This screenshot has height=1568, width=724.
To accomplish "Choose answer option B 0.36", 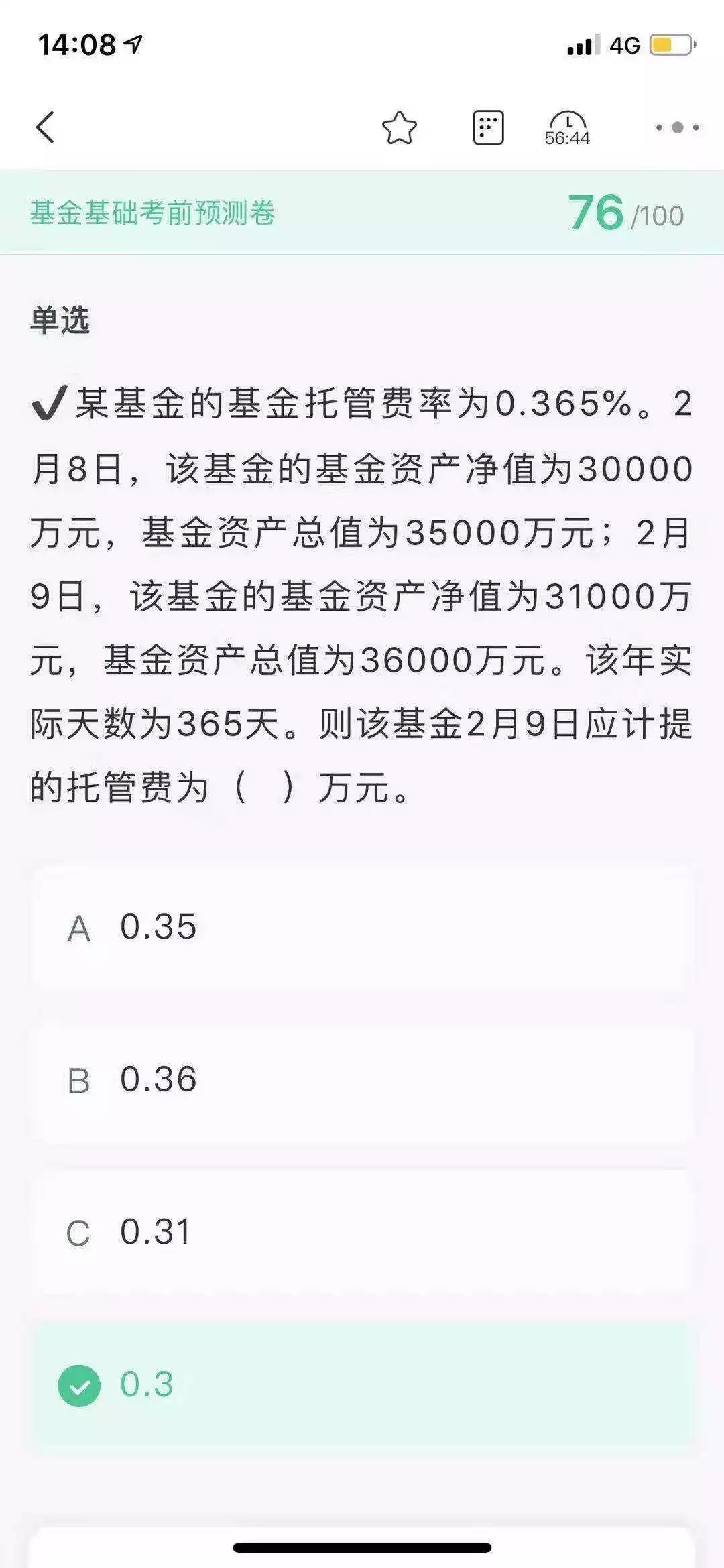I will tap(362, 1080).
